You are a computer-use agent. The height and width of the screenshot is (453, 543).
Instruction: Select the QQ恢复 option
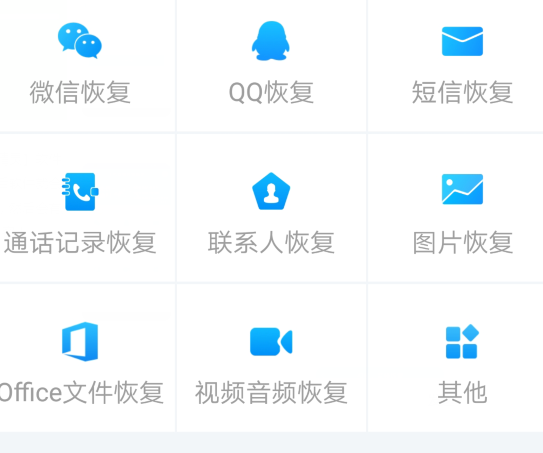[271, 65]
